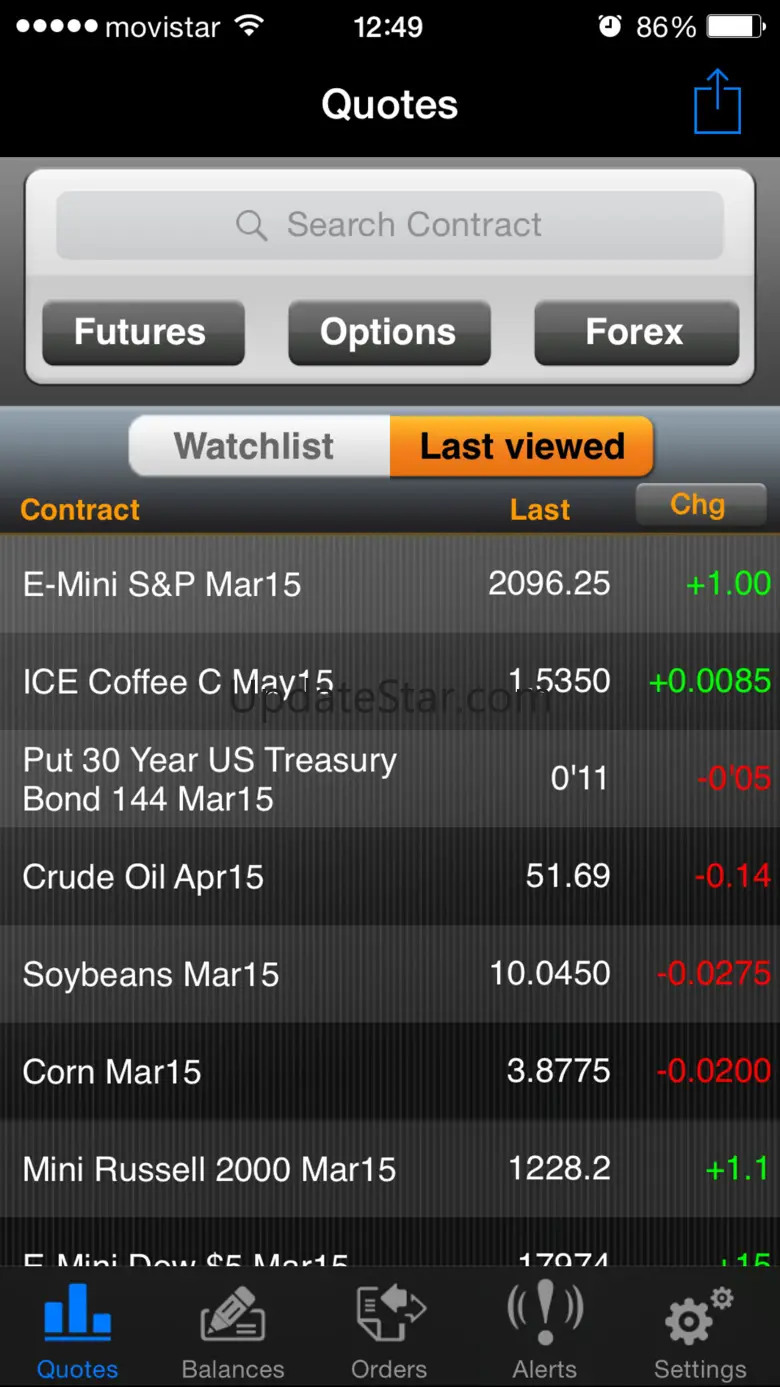Open the Orders tab
The image size is (780, 1387).
pos(389,1330)
